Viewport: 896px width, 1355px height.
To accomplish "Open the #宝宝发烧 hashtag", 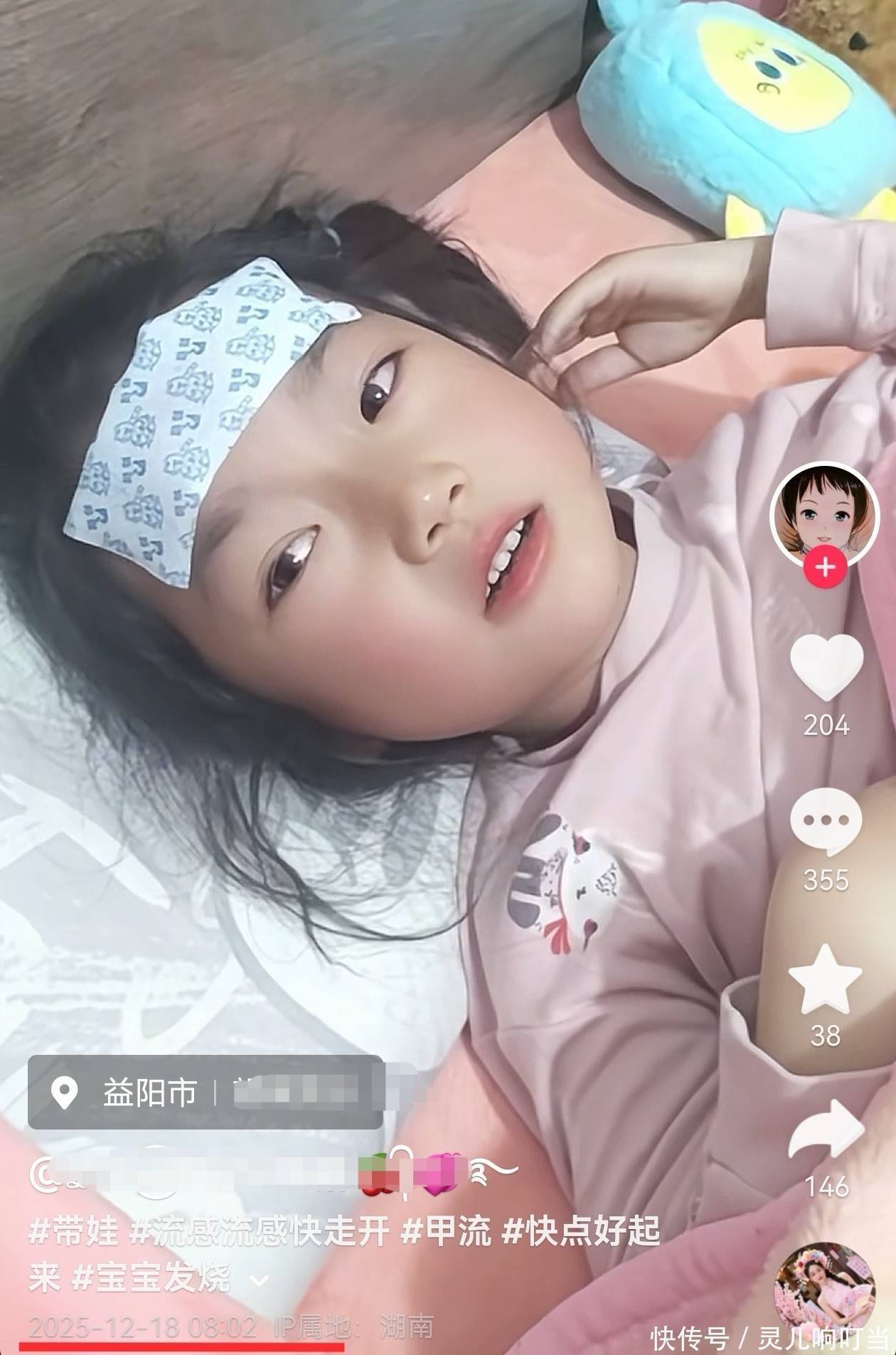I will 151,1278.
